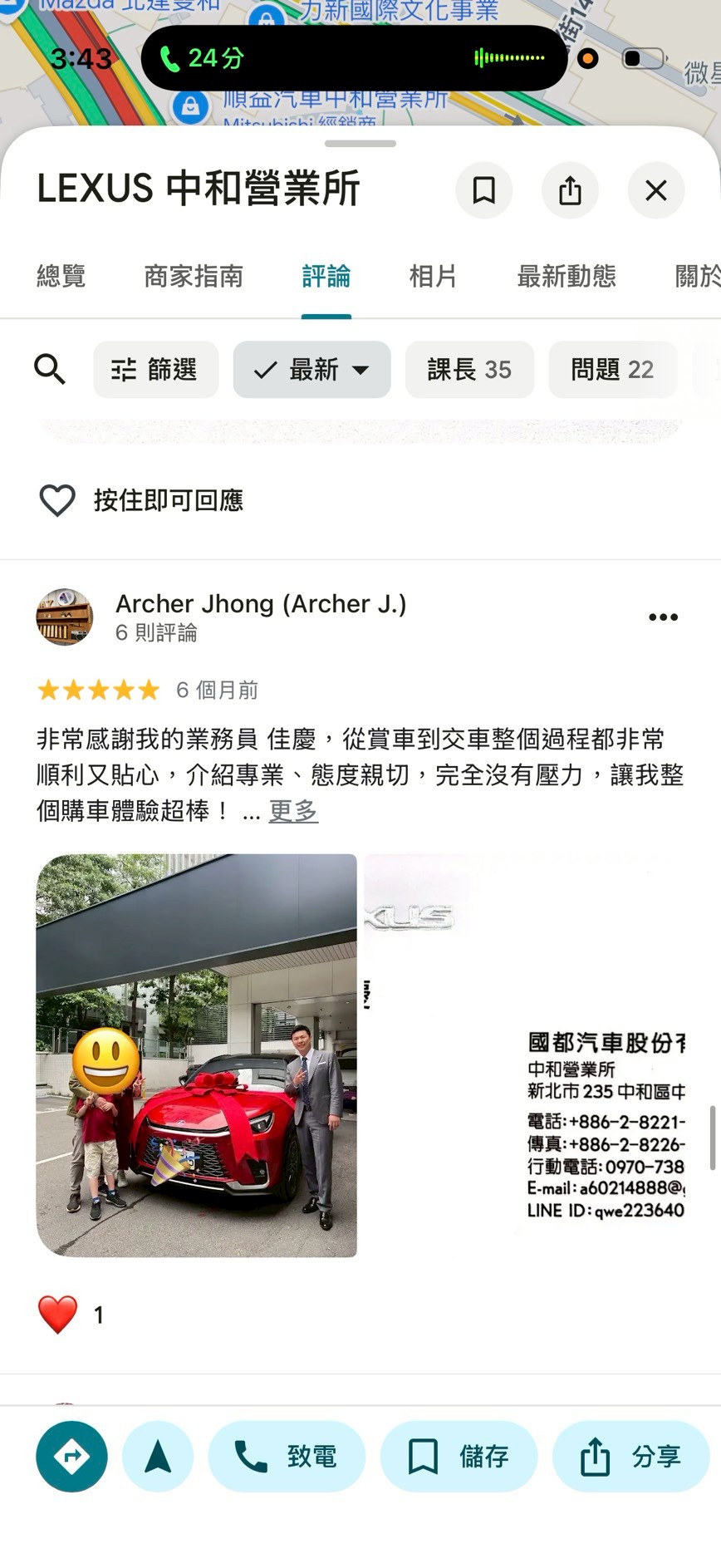The width and height of the screenshot is (721, 1568).
Task: Start navigation with the directions icon
Action: click(71, 1457)
